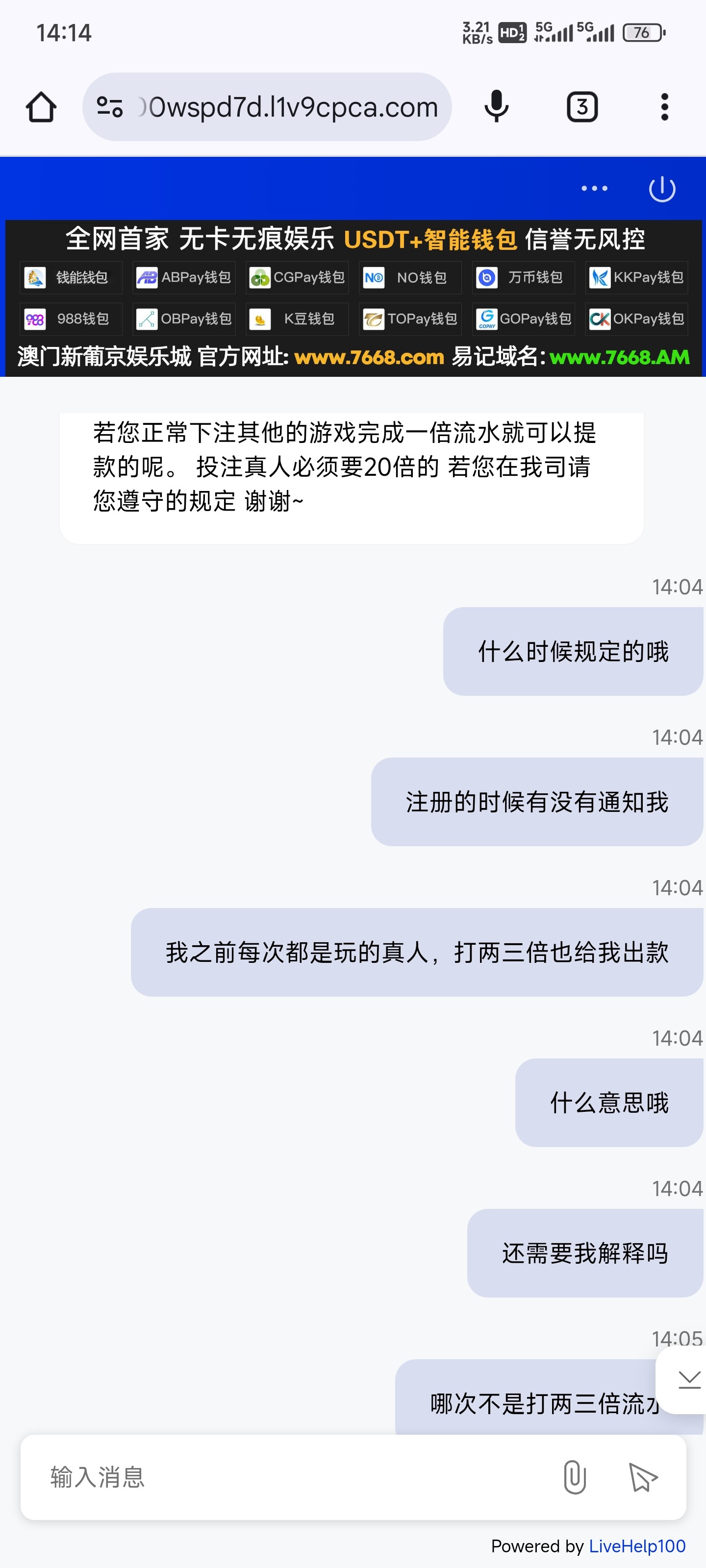Open the LiveHelp100 link at bottom

point(635,1545)
